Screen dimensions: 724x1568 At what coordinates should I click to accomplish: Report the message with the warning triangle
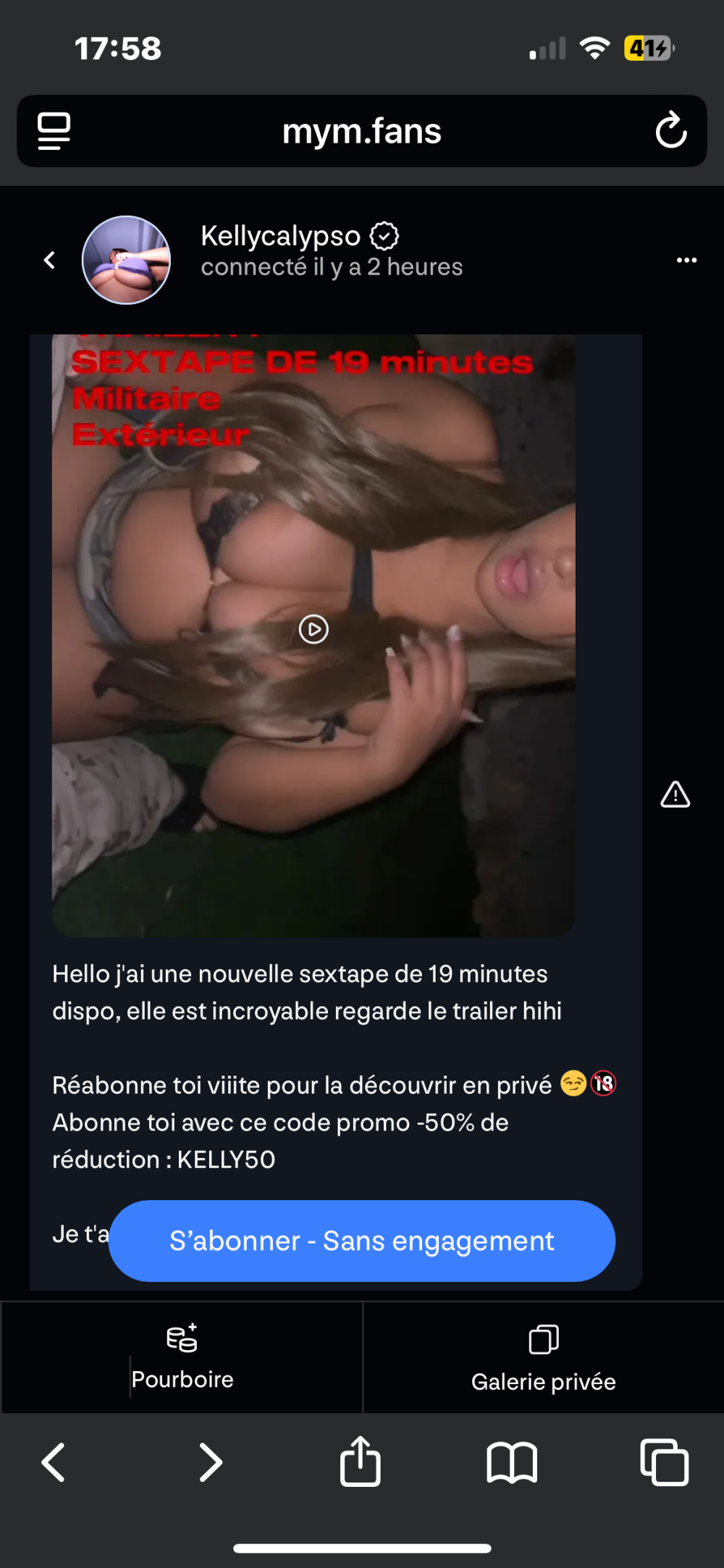click(x=675, y=795)
